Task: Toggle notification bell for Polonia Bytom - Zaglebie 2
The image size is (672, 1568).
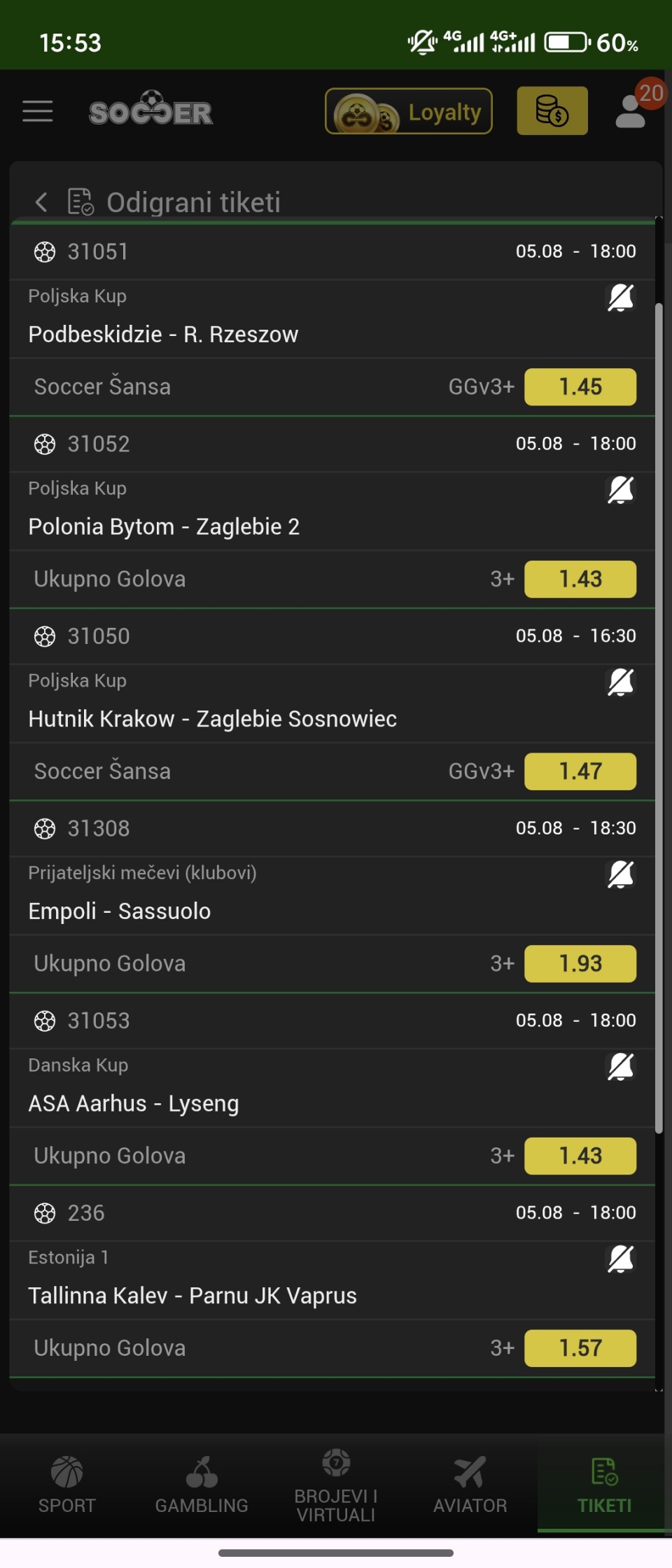Action: [620, 490]
